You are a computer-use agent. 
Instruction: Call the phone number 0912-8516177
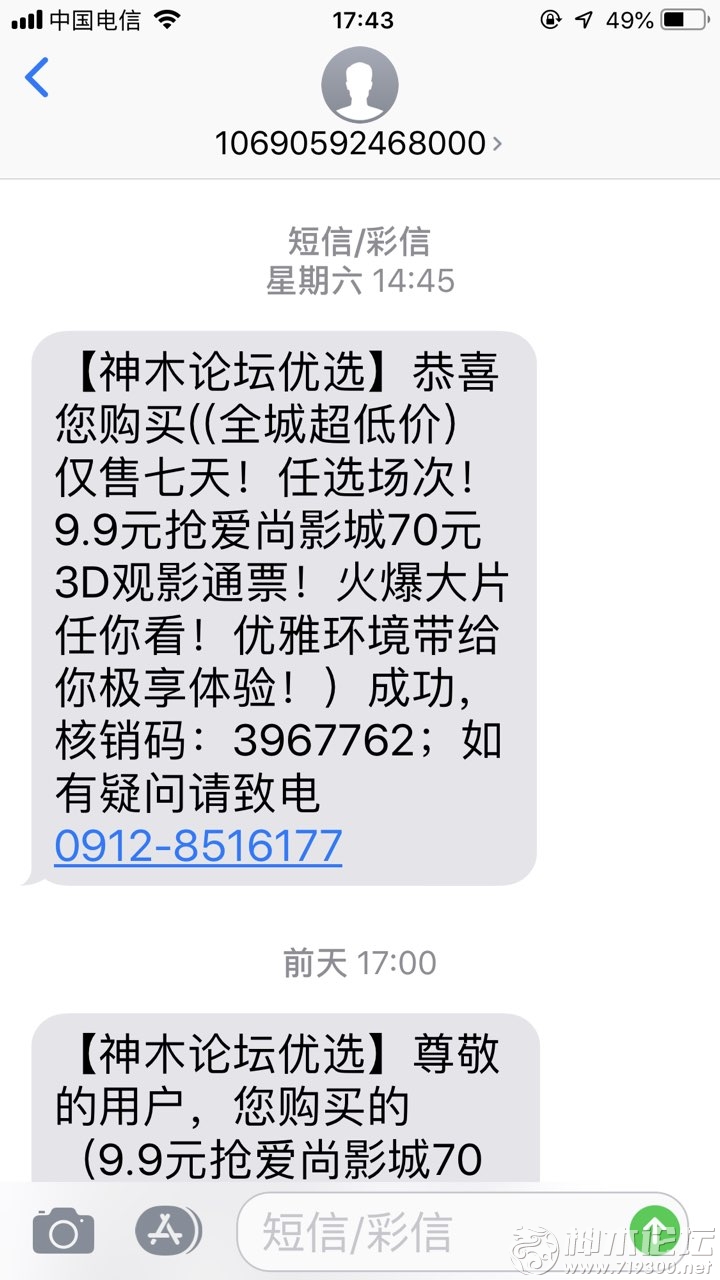coord(198,846)
